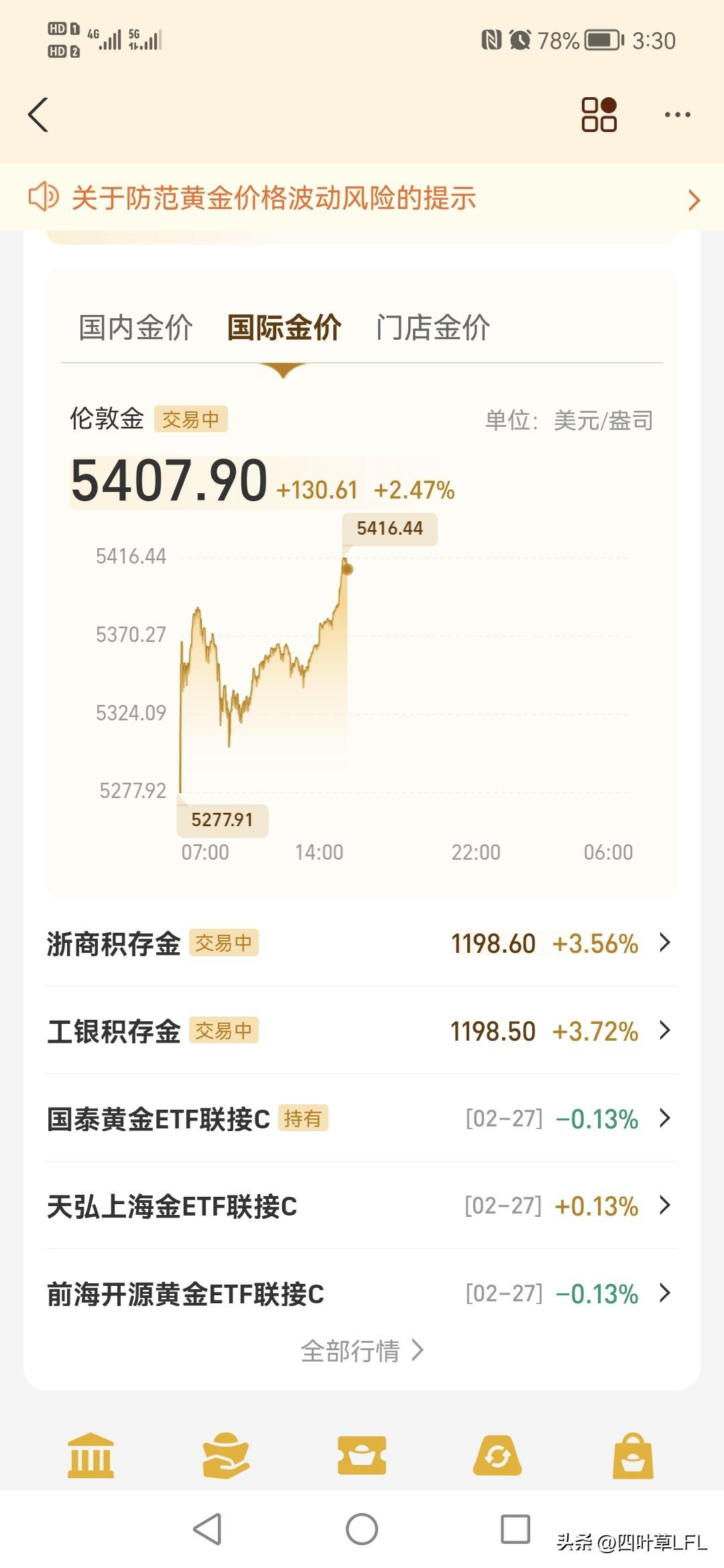Tap the shopping bag icon
The width and height of the screenshot is (724, 1568).
pos(633,1455)
